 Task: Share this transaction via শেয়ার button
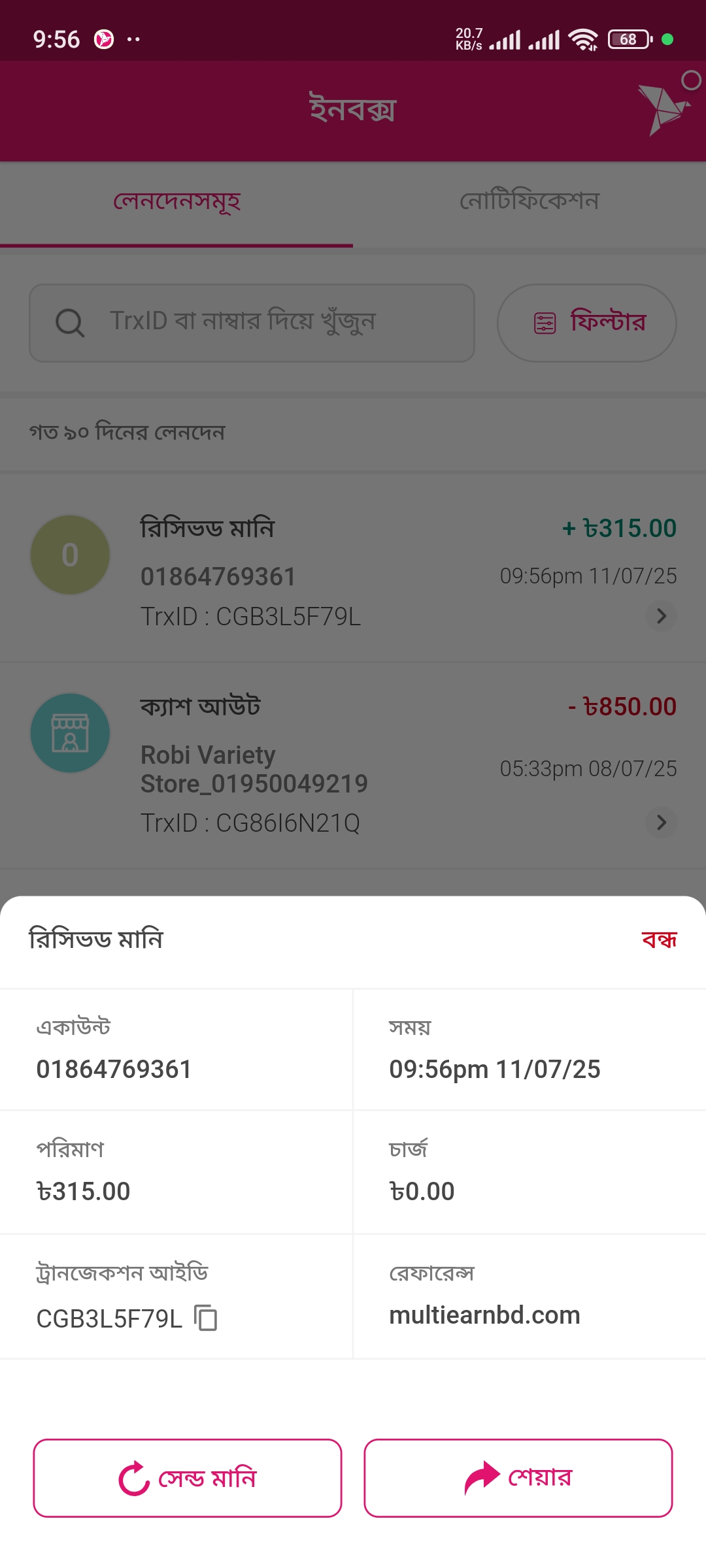tap(518, 1478)
